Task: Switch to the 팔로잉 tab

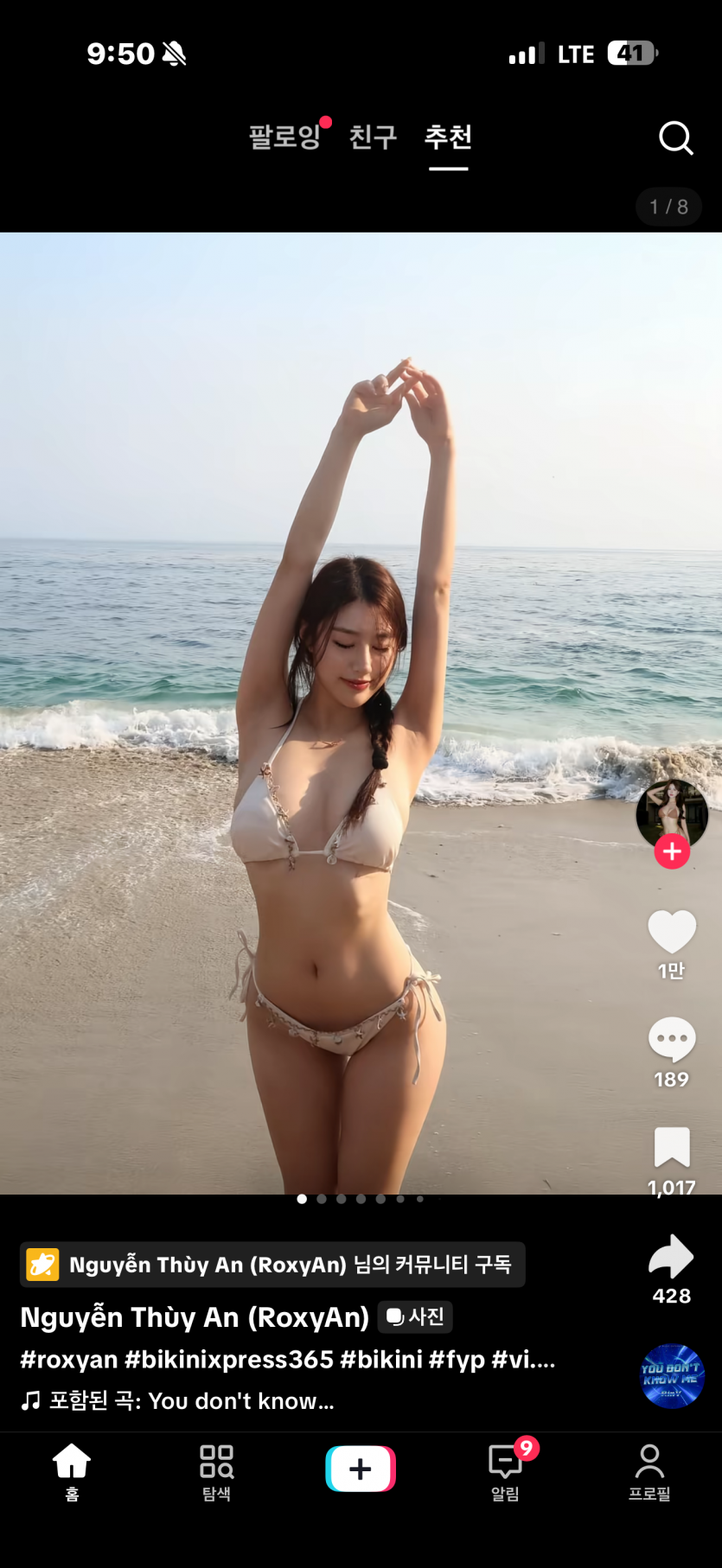Action: [284, 137]
